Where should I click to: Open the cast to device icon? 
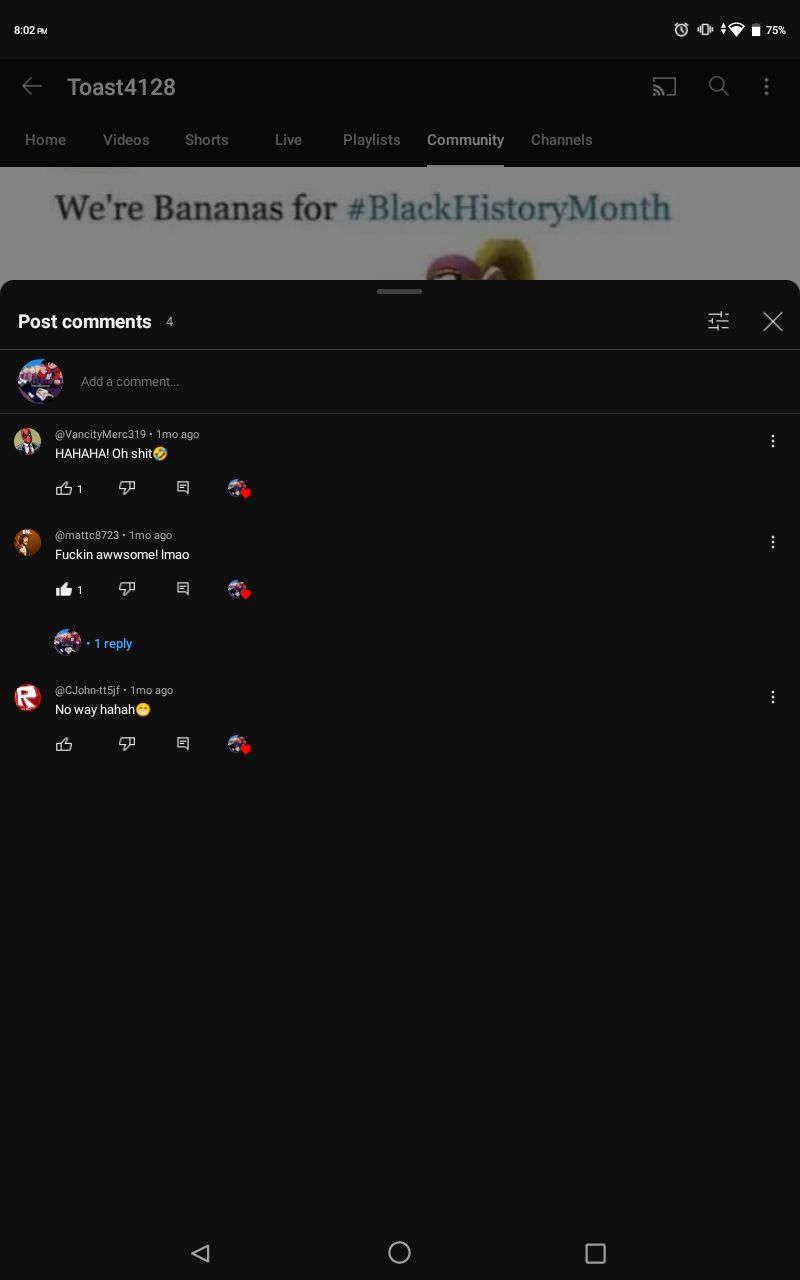pyautogui.click(x=664, y=87)
